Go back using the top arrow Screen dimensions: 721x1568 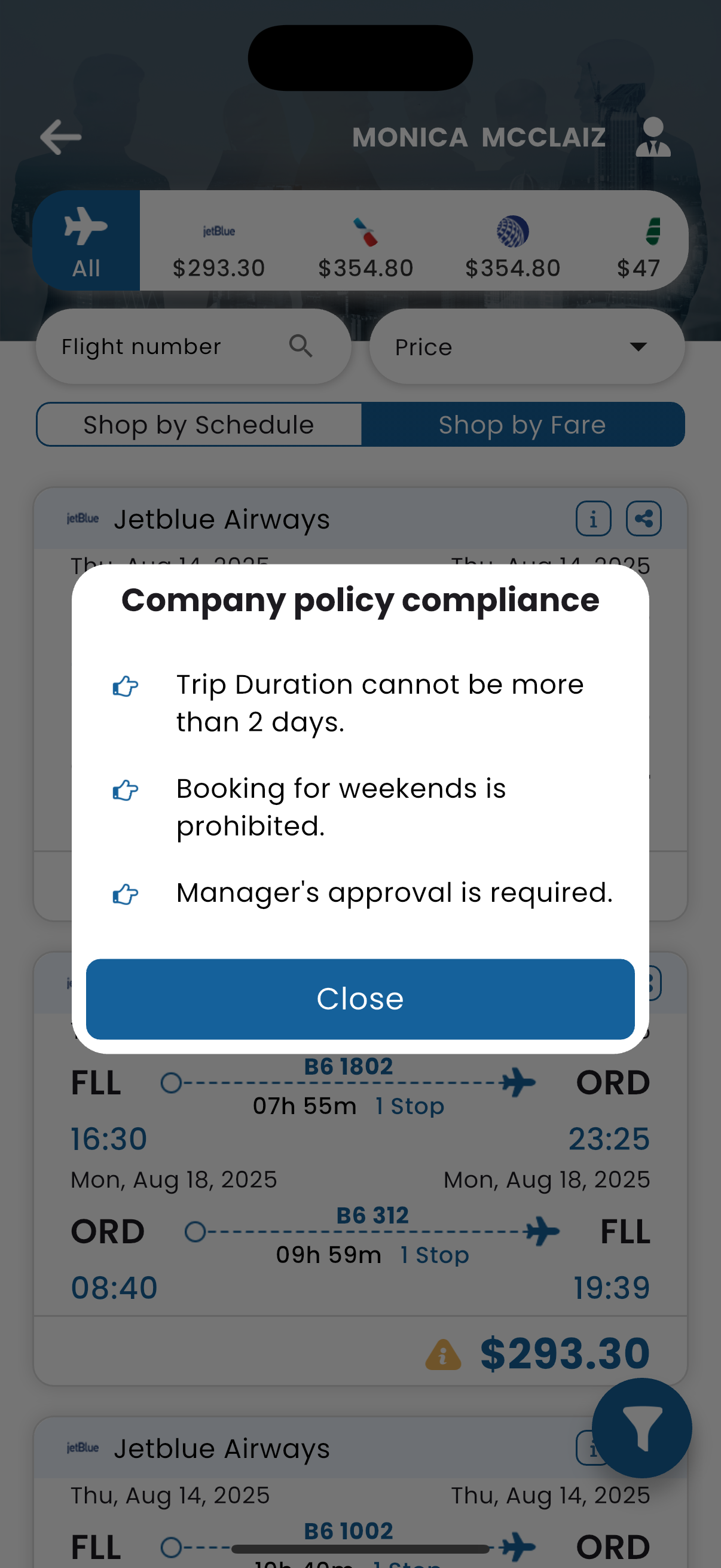tap(60, 137)
